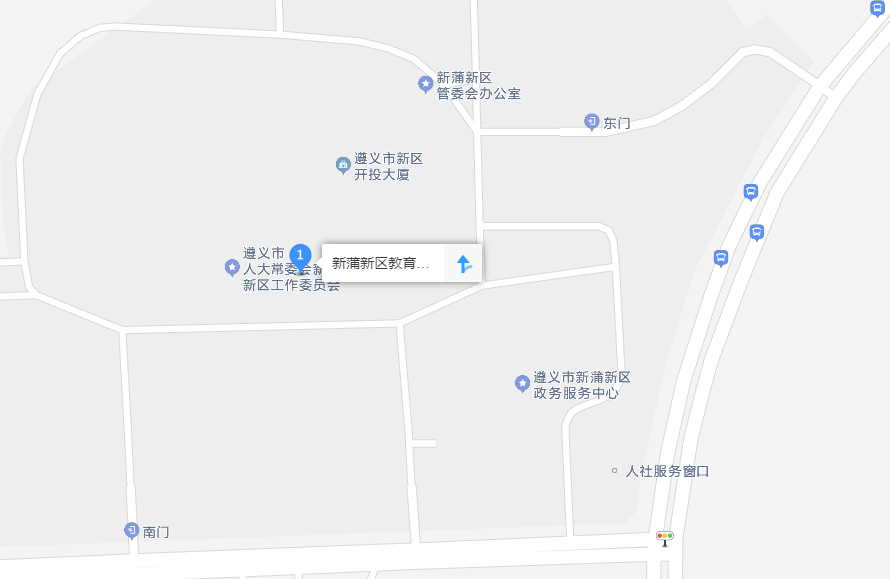Open the 新蒲新区教育 info popup

(382, 264)
